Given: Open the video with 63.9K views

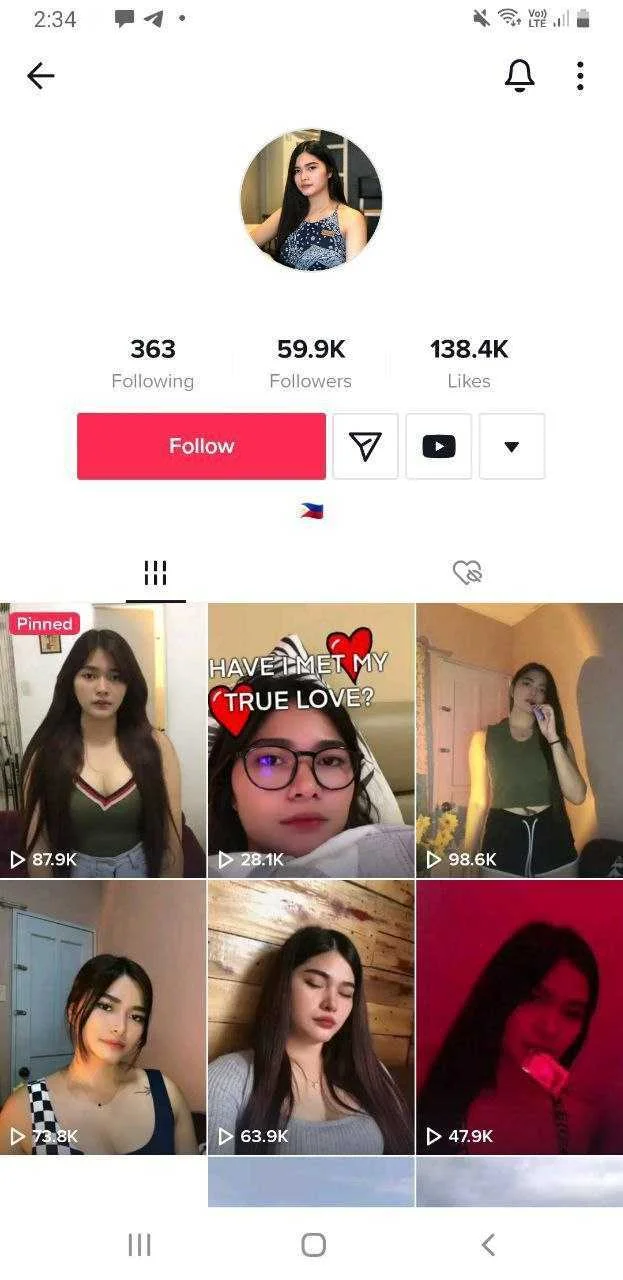Looking at the screenshot, I should [x=311, y=1017].
